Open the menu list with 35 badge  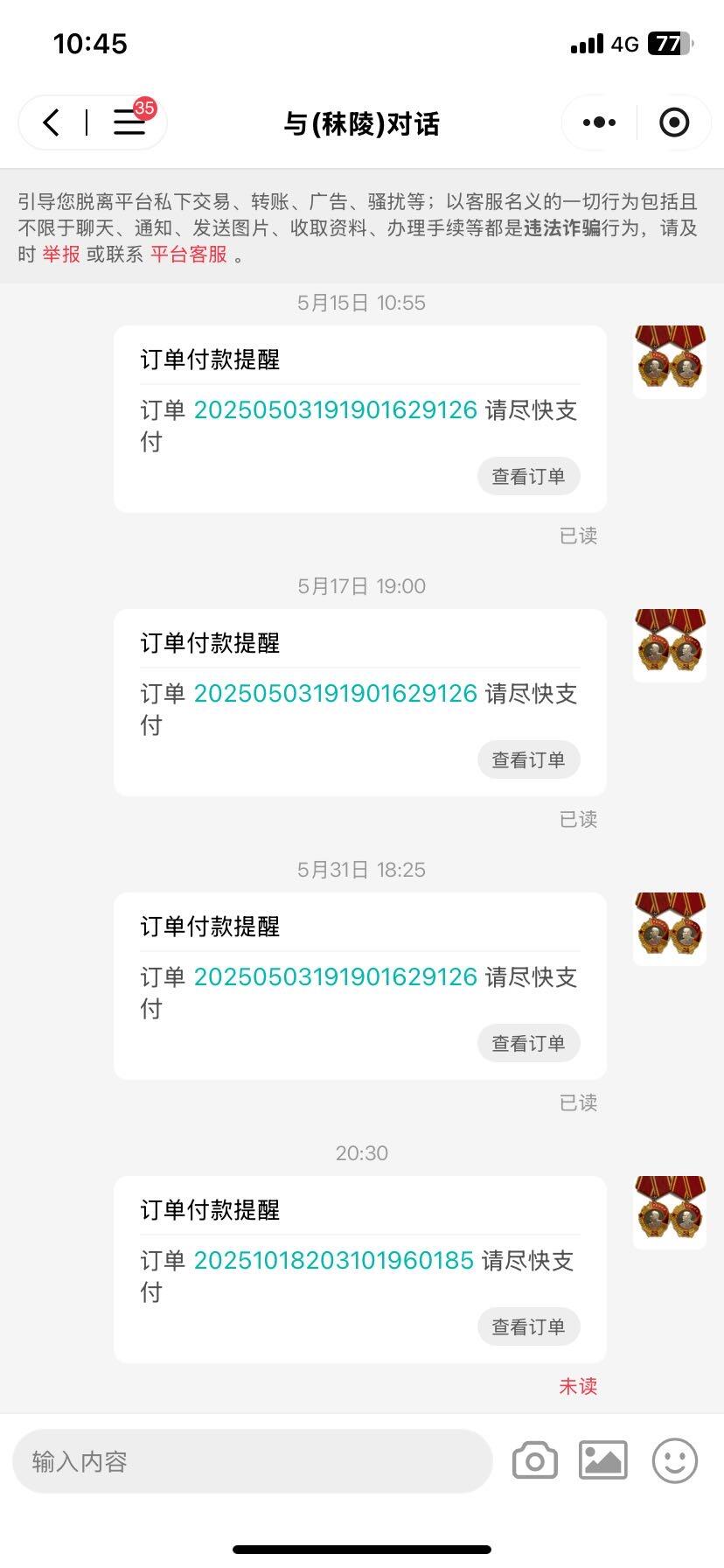(129, 122)
